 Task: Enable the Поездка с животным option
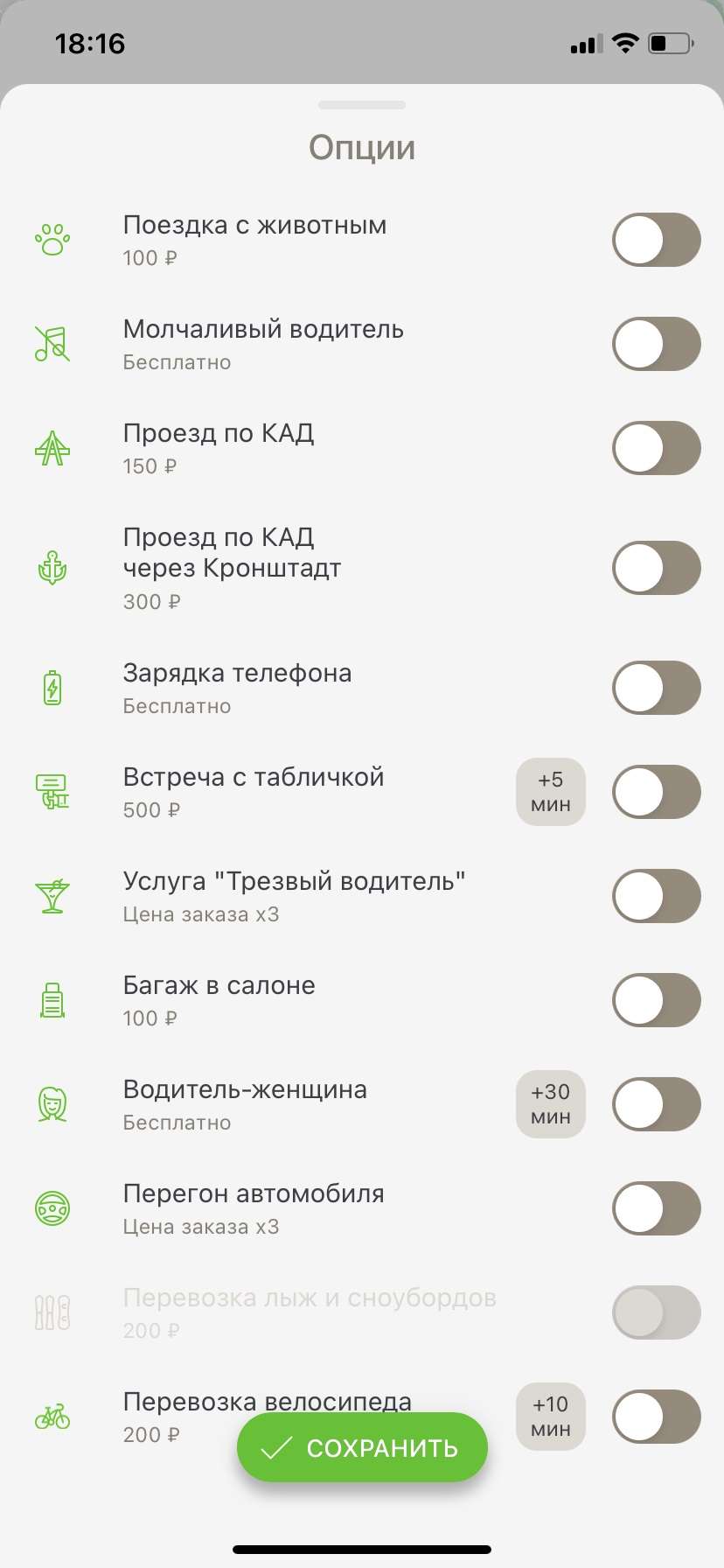657,240
